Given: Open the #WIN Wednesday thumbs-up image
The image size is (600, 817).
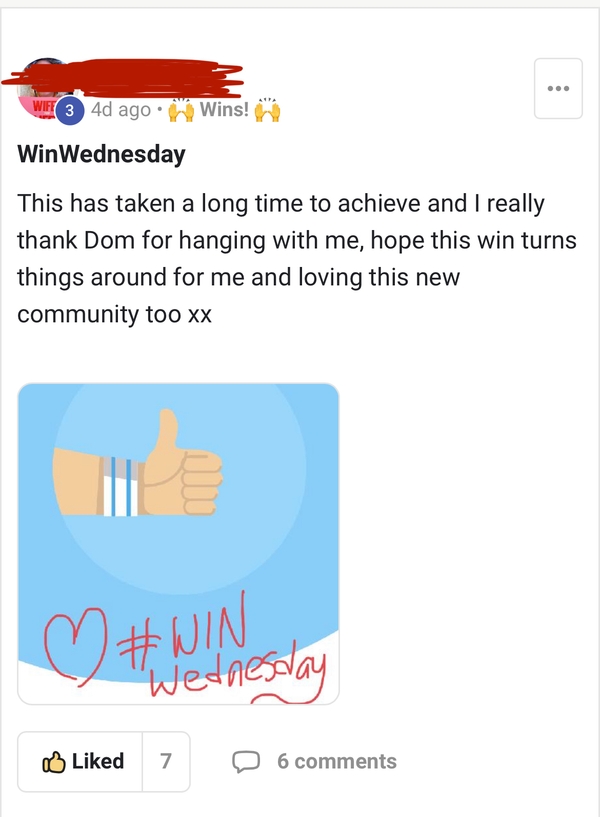Looking at the screenshot, I should (178, 543).
